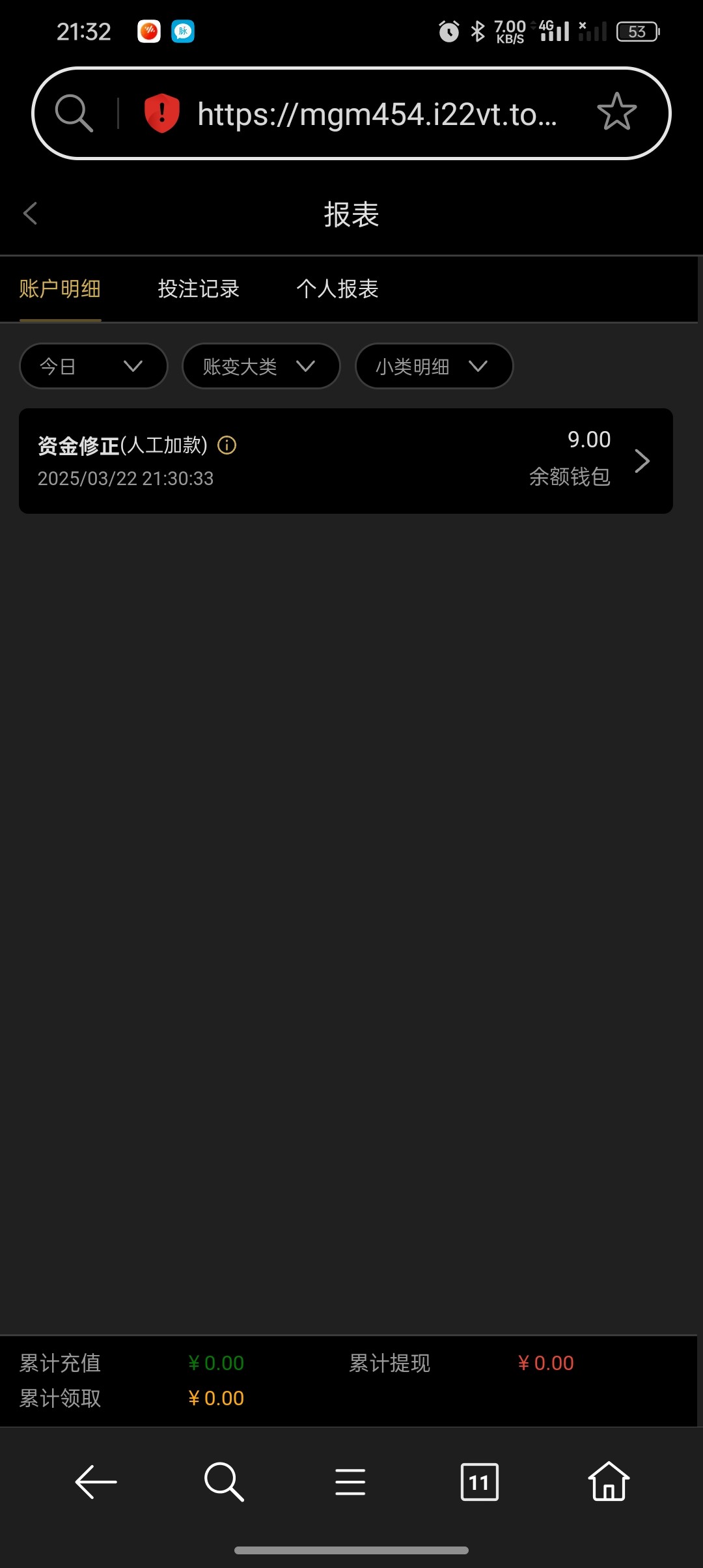
Task: Tap the browser back arrow in bottom bar
Action: click(x=96, y=1482)
